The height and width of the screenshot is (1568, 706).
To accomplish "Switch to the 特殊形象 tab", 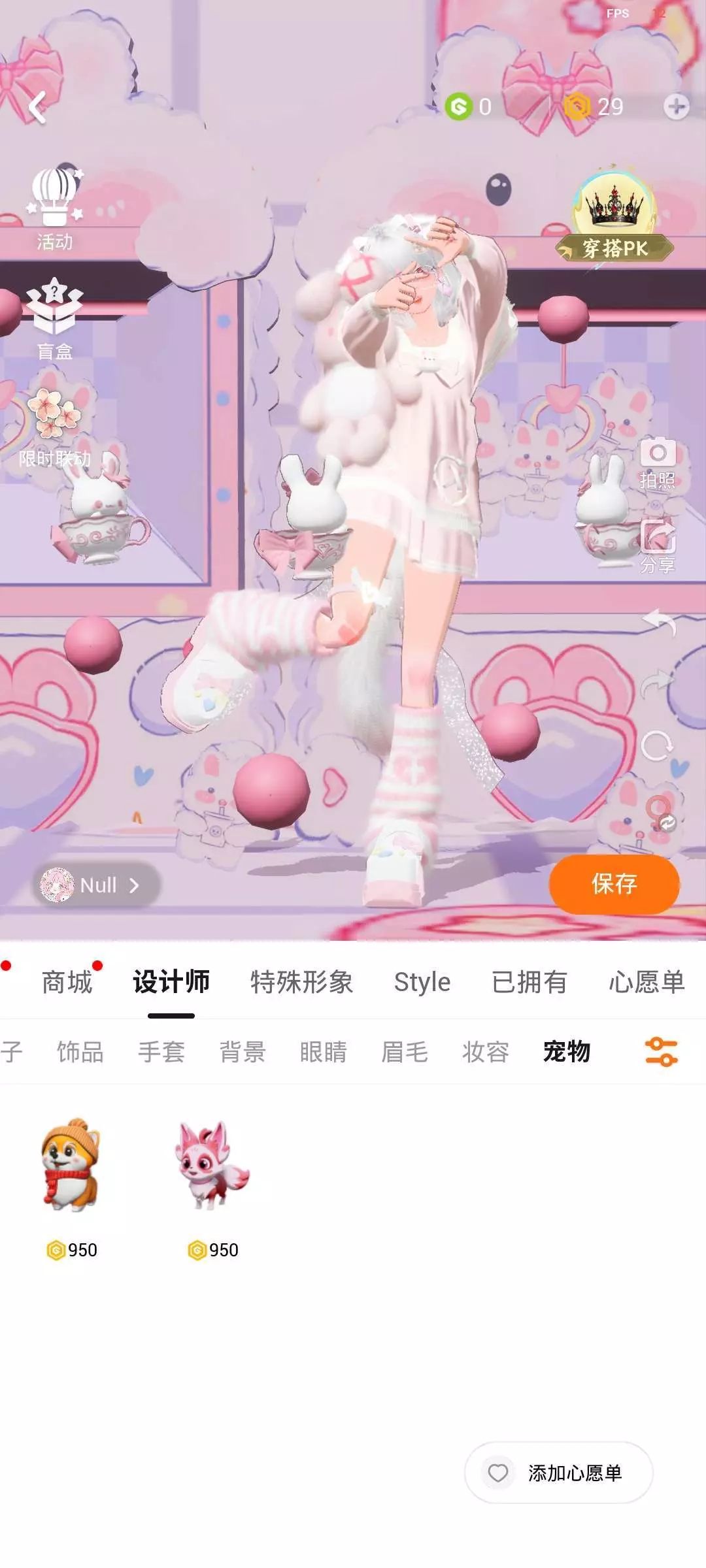I will point(301,982).
